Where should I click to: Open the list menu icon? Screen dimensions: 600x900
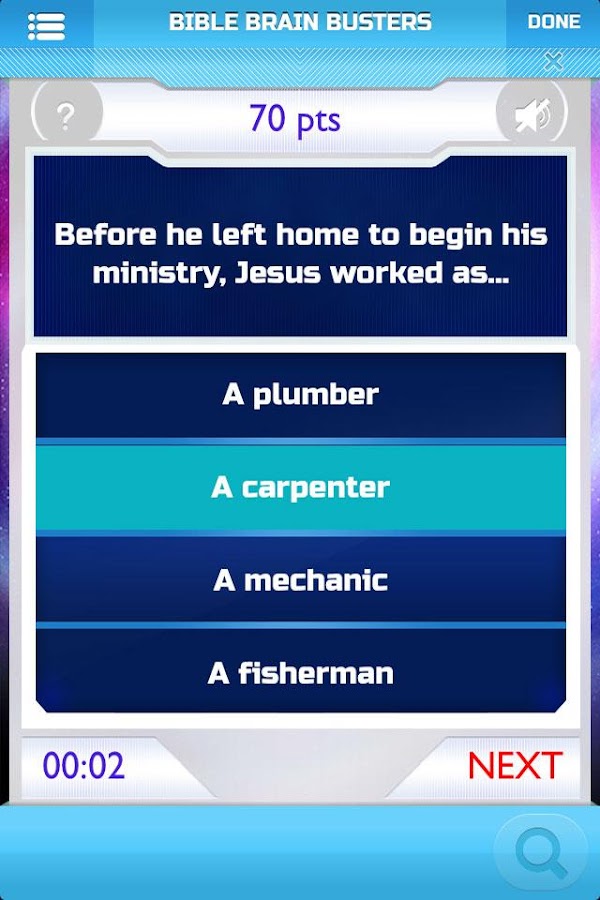coord(46,24)
